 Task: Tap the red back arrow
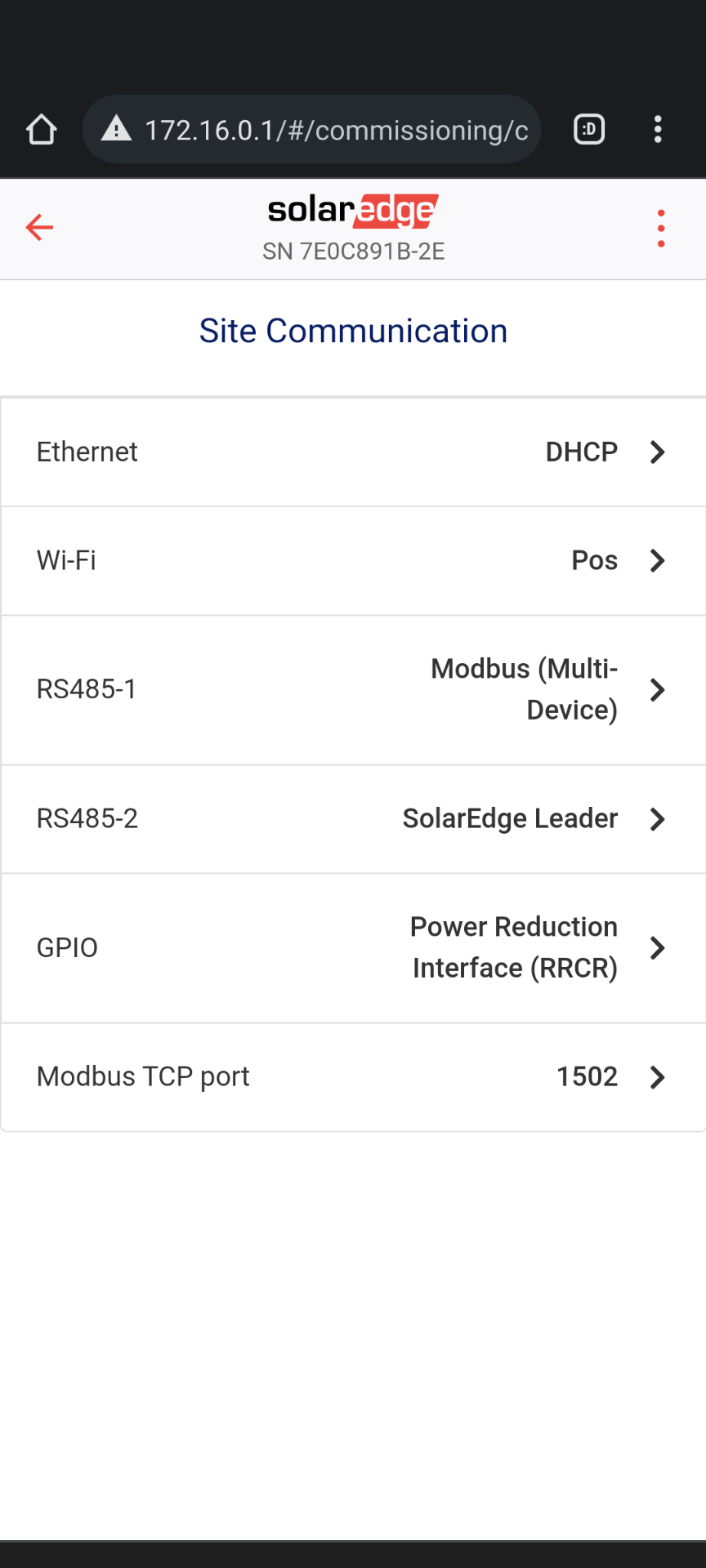point(39,228)
